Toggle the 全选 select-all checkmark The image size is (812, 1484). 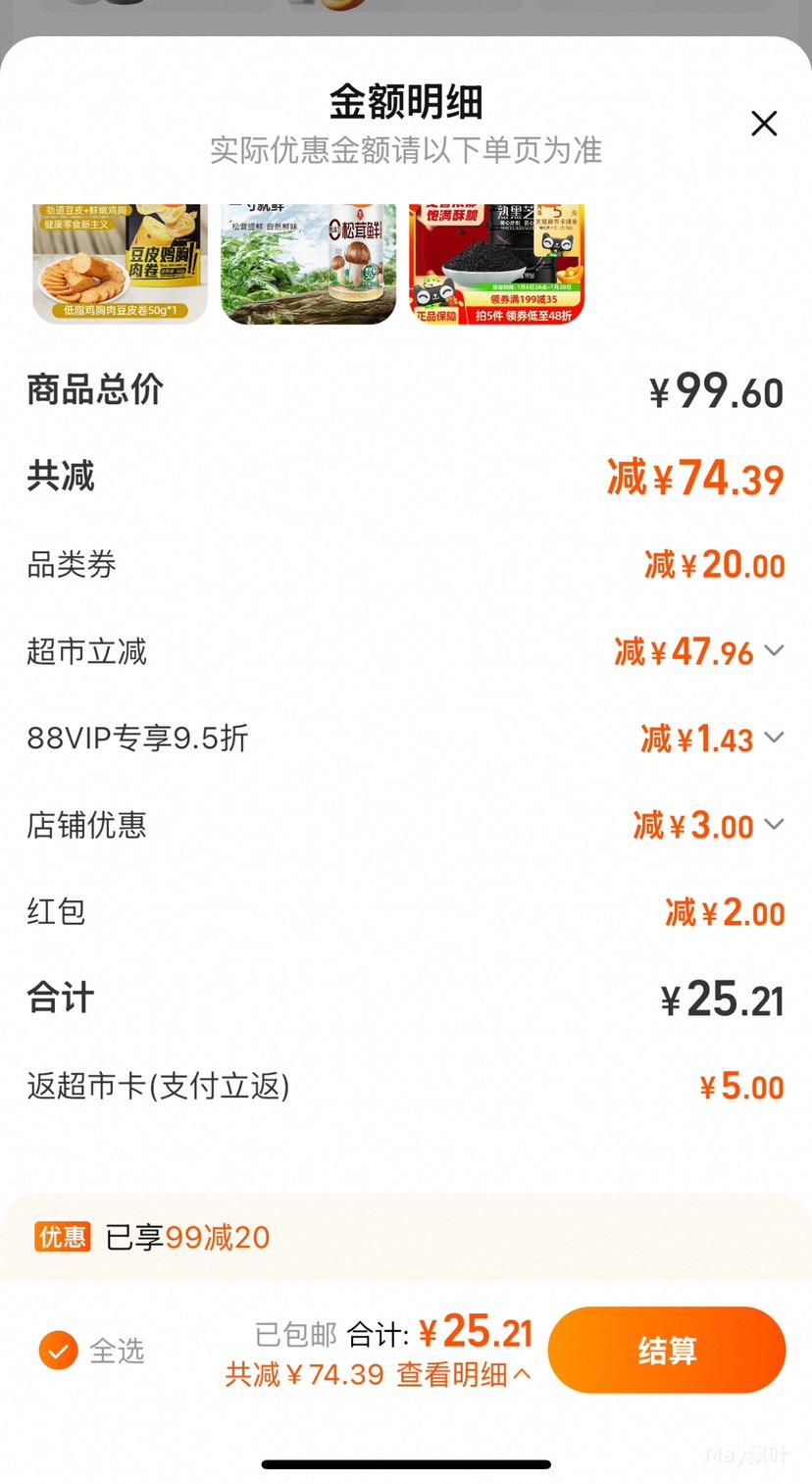click(x=58, y=1350)
